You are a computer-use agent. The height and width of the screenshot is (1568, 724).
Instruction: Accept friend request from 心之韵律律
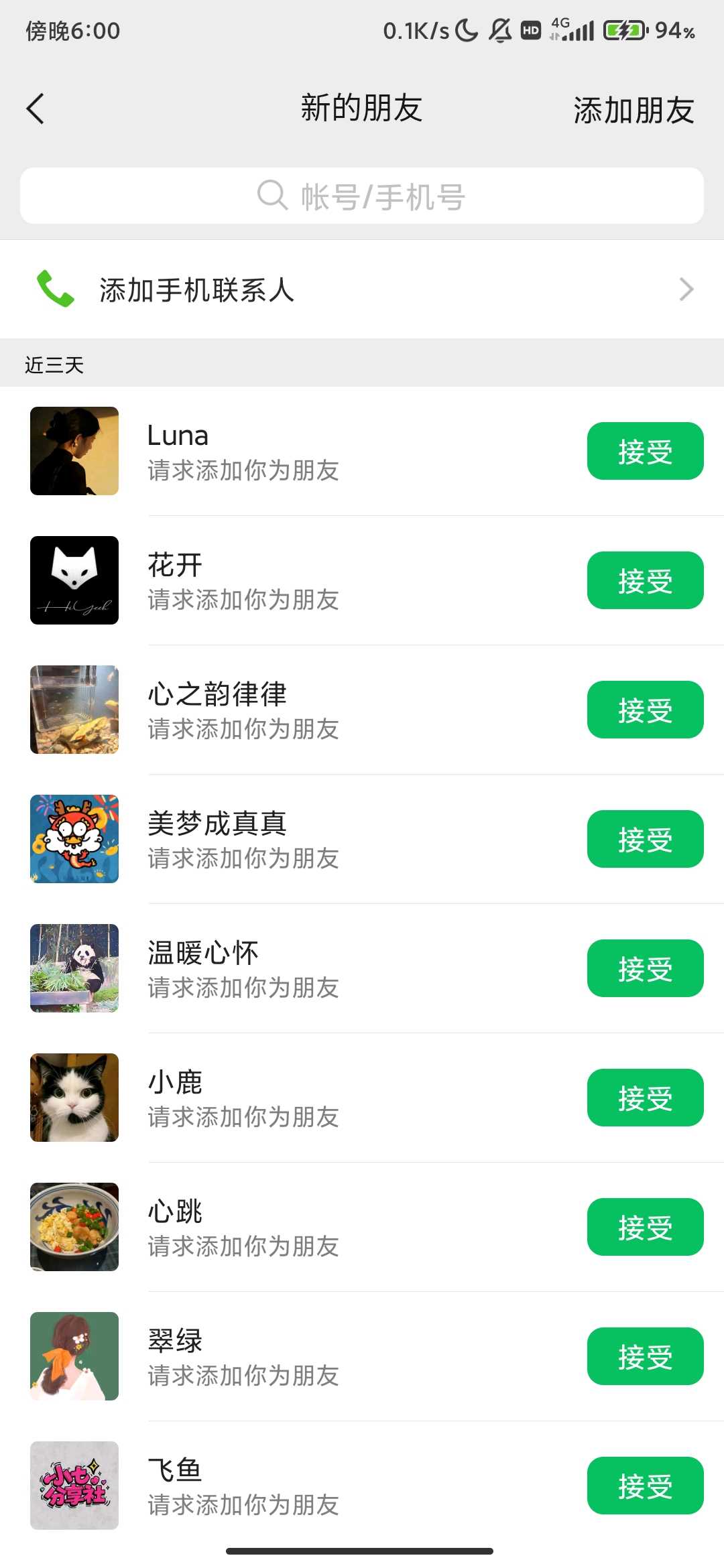pos(645,710)
